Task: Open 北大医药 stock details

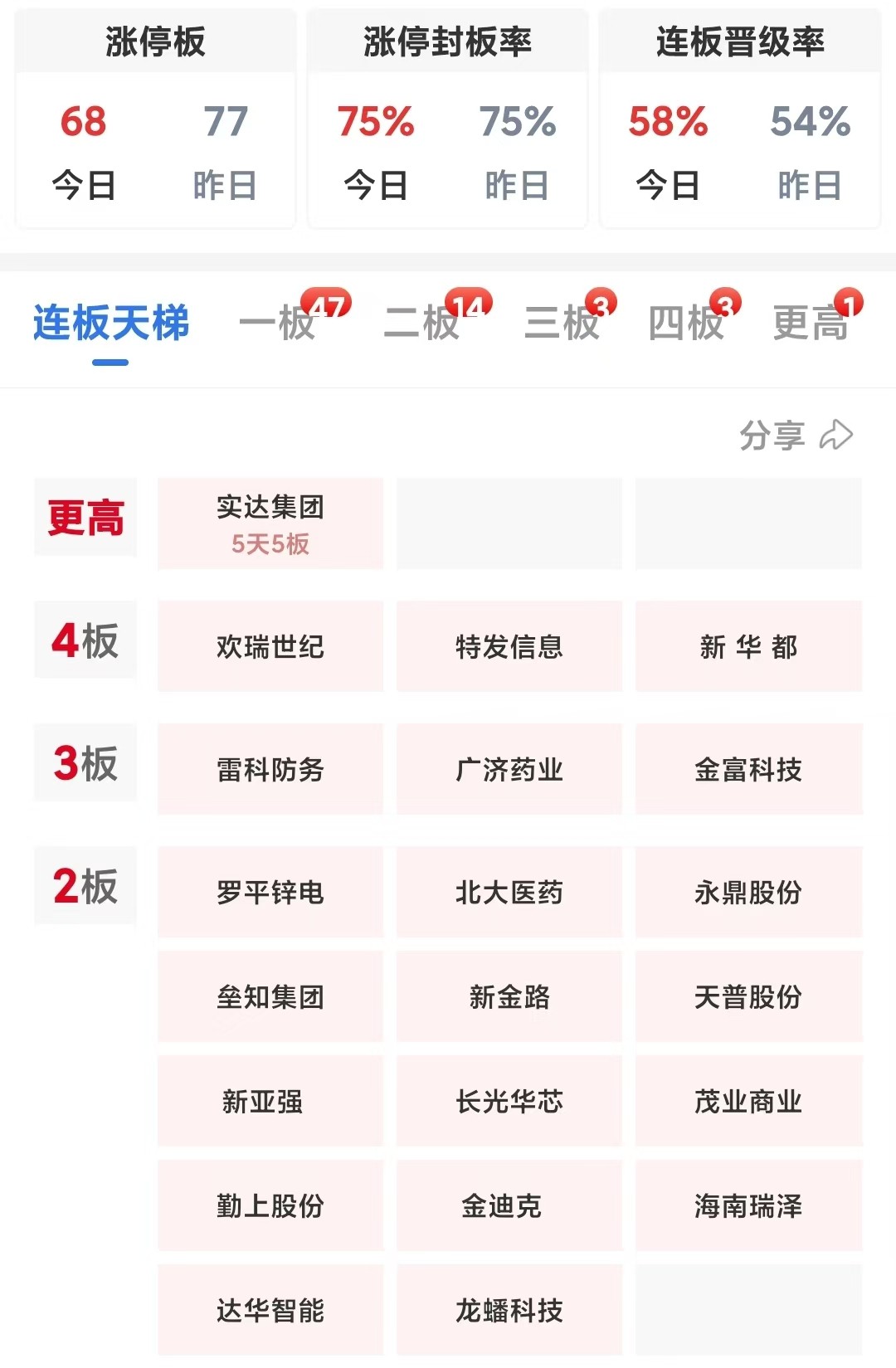Action: click(x=509, y=892)
